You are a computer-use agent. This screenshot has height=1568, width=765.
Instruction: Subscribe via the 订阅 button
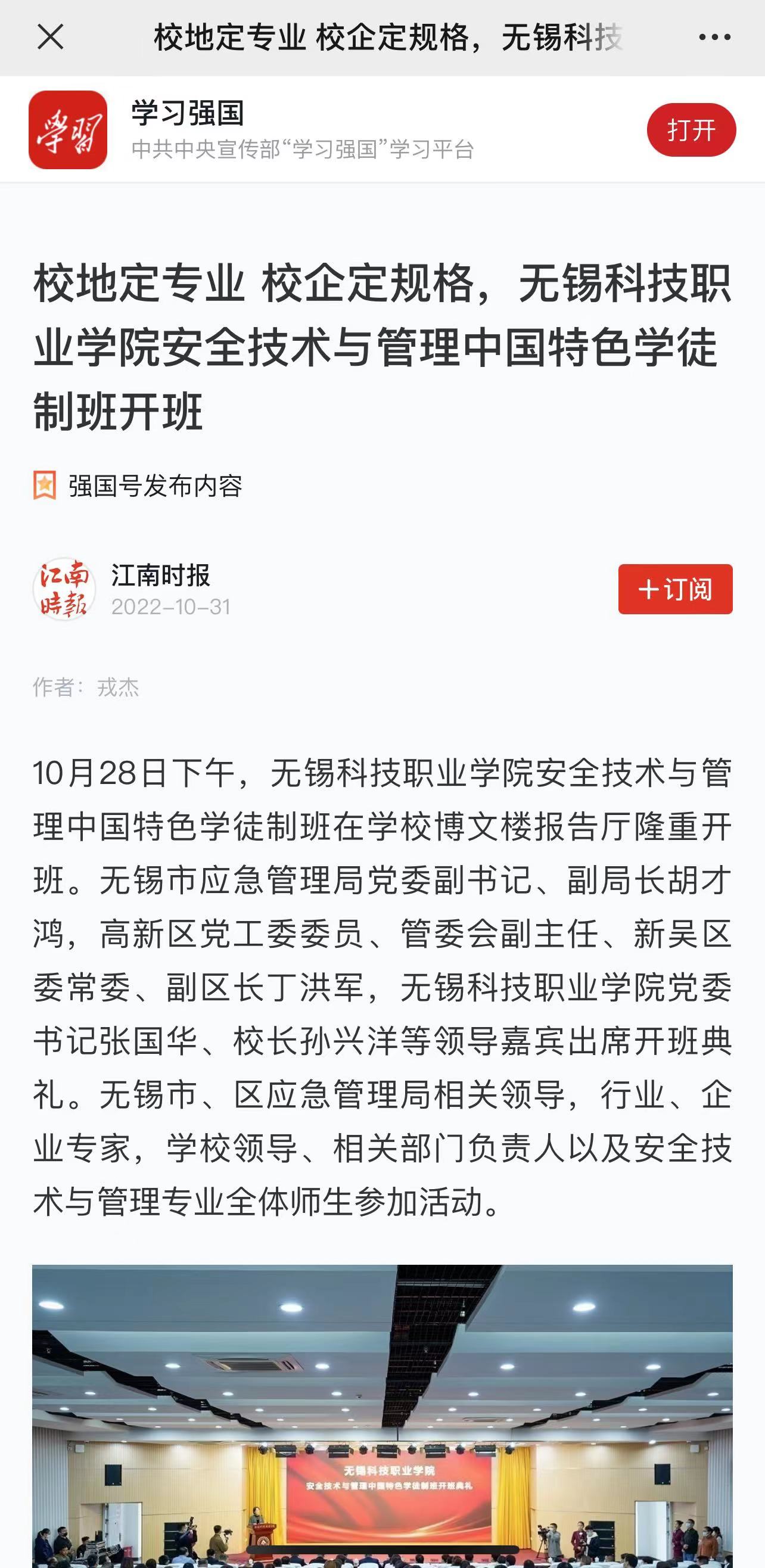coord(675,589)
